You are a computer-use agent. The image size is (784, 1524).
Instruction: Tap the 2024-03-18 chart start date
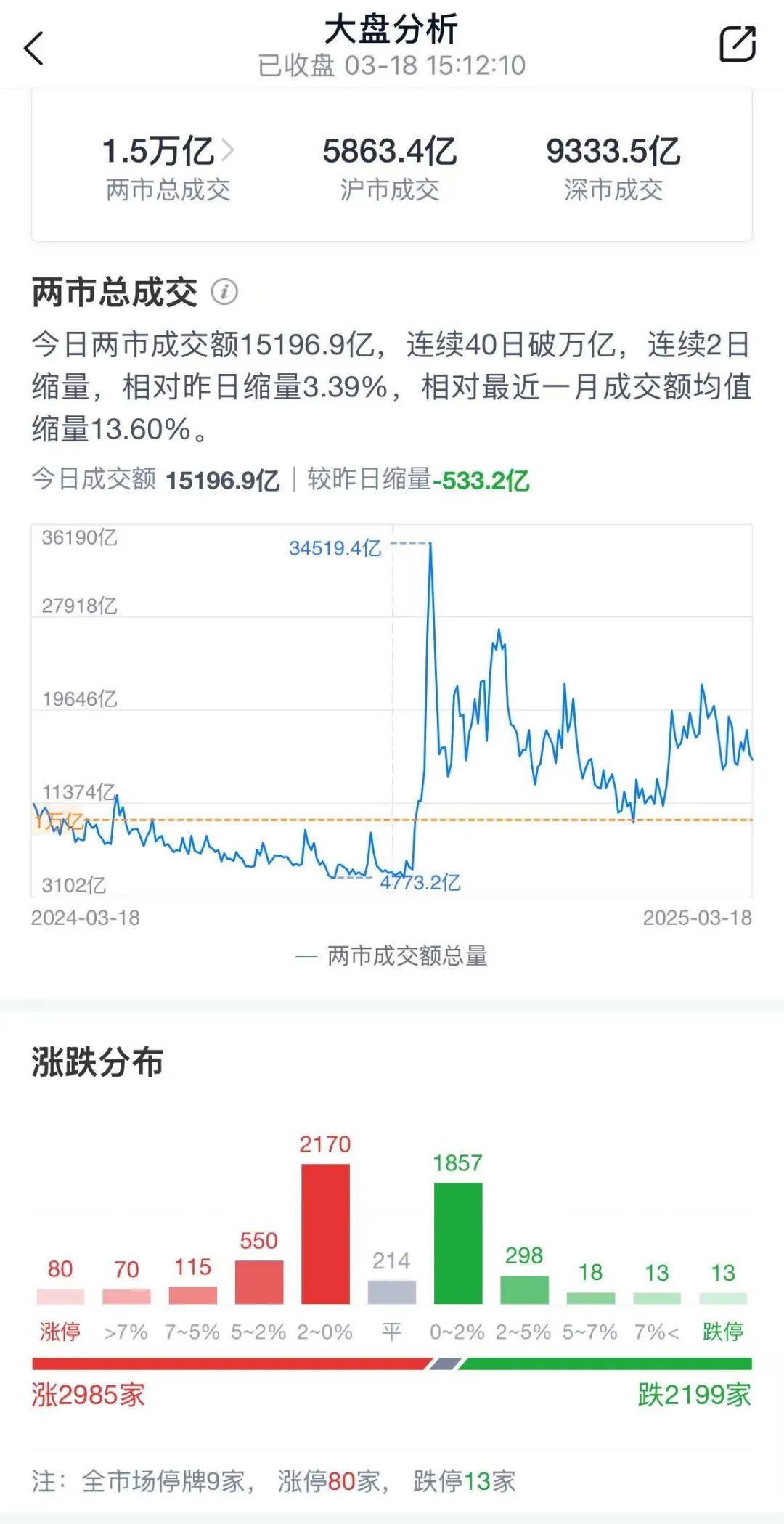(x=84, y=918)
